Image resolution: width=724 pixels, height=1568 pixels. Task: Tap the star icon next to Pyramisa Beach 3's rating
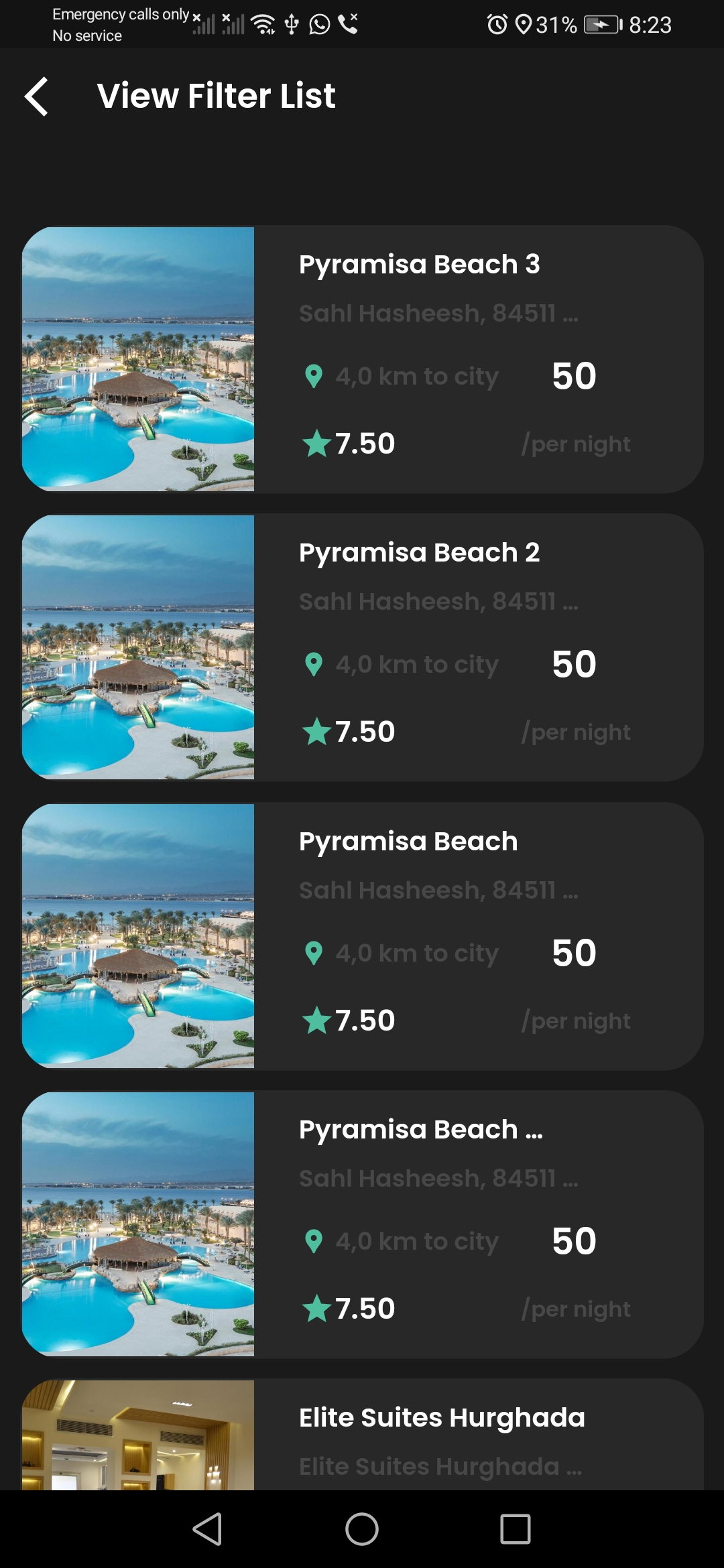coord(316,443)
